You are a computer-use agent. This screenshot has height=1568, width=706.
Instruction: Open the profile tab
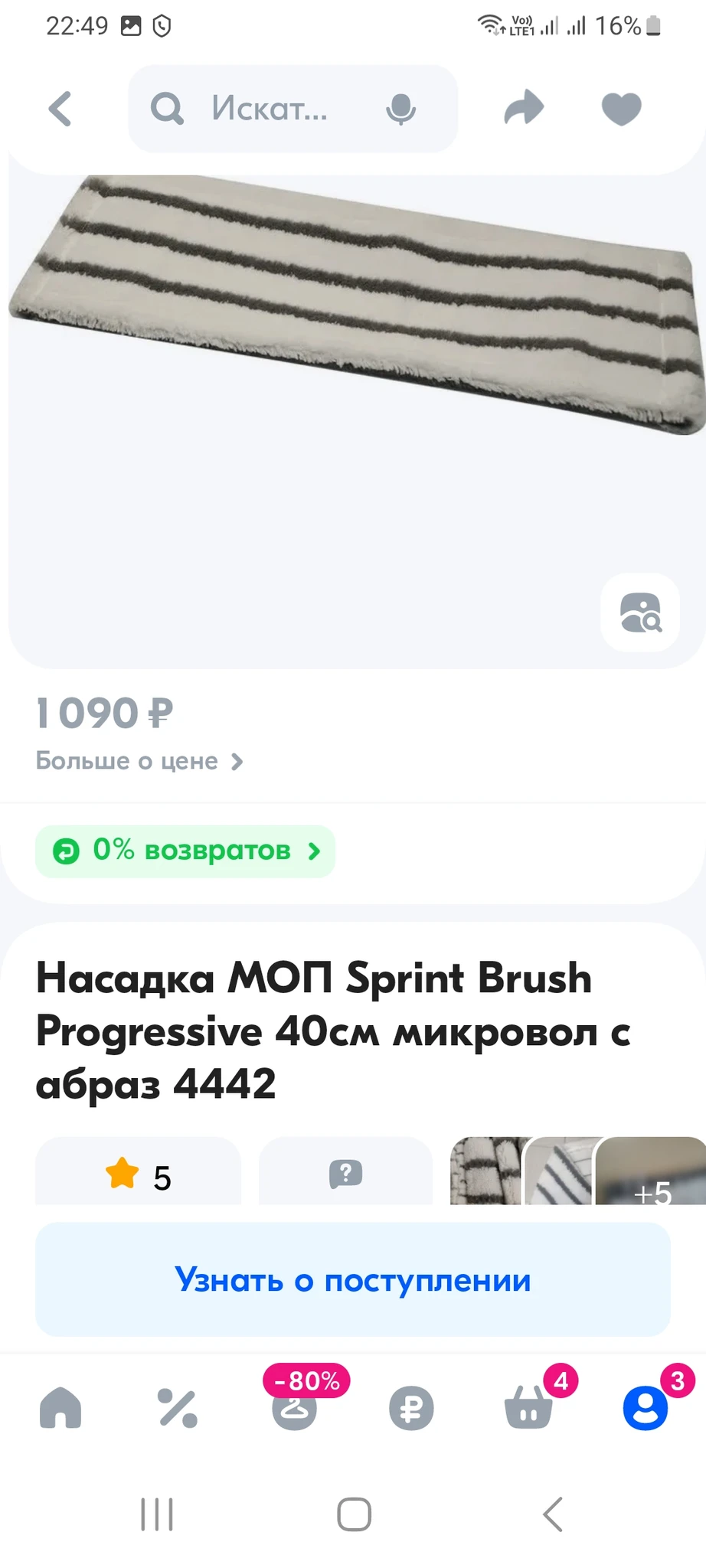645,1408
